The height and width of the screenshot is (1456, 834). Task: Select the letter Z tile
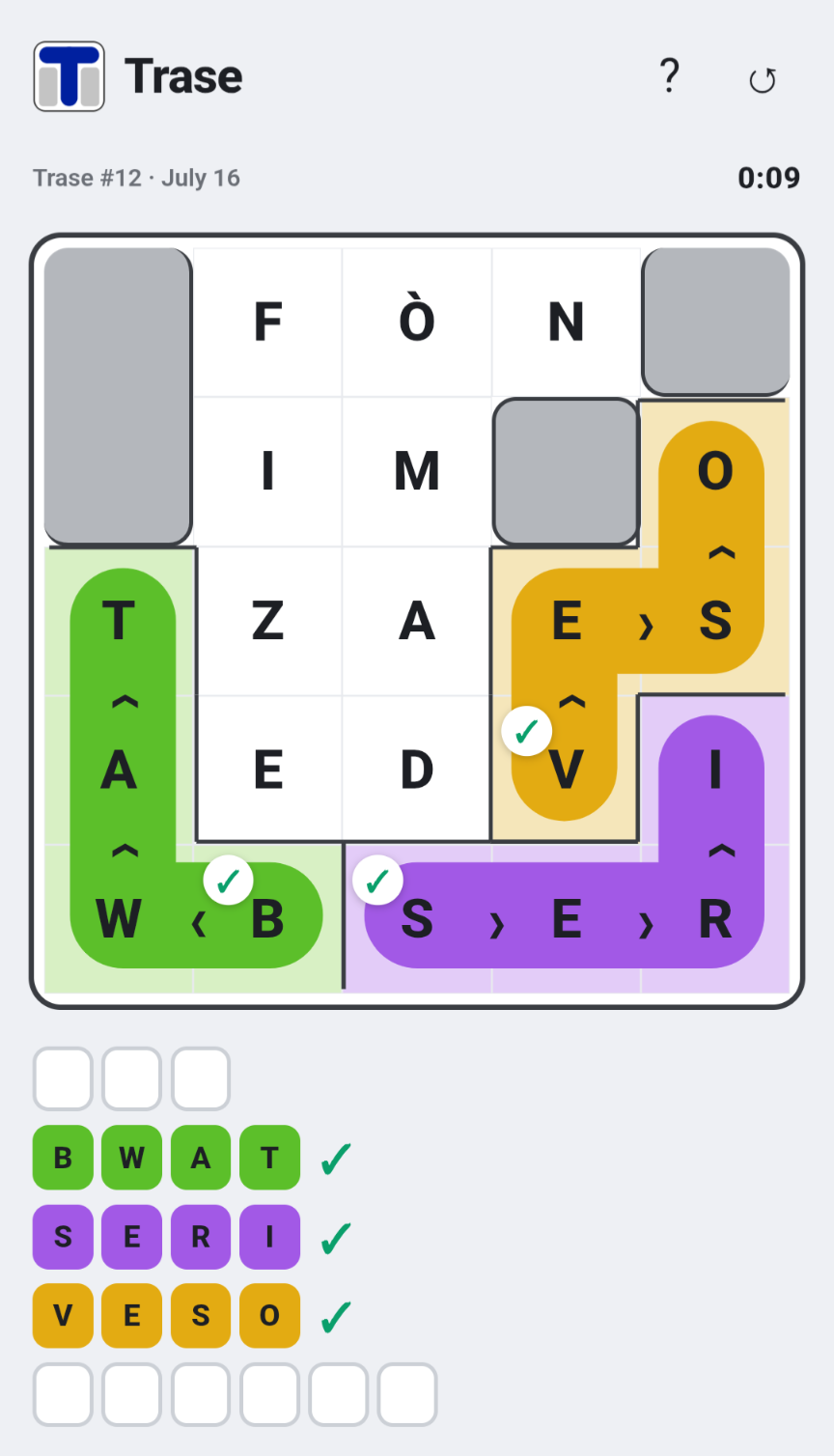[267, 621]
